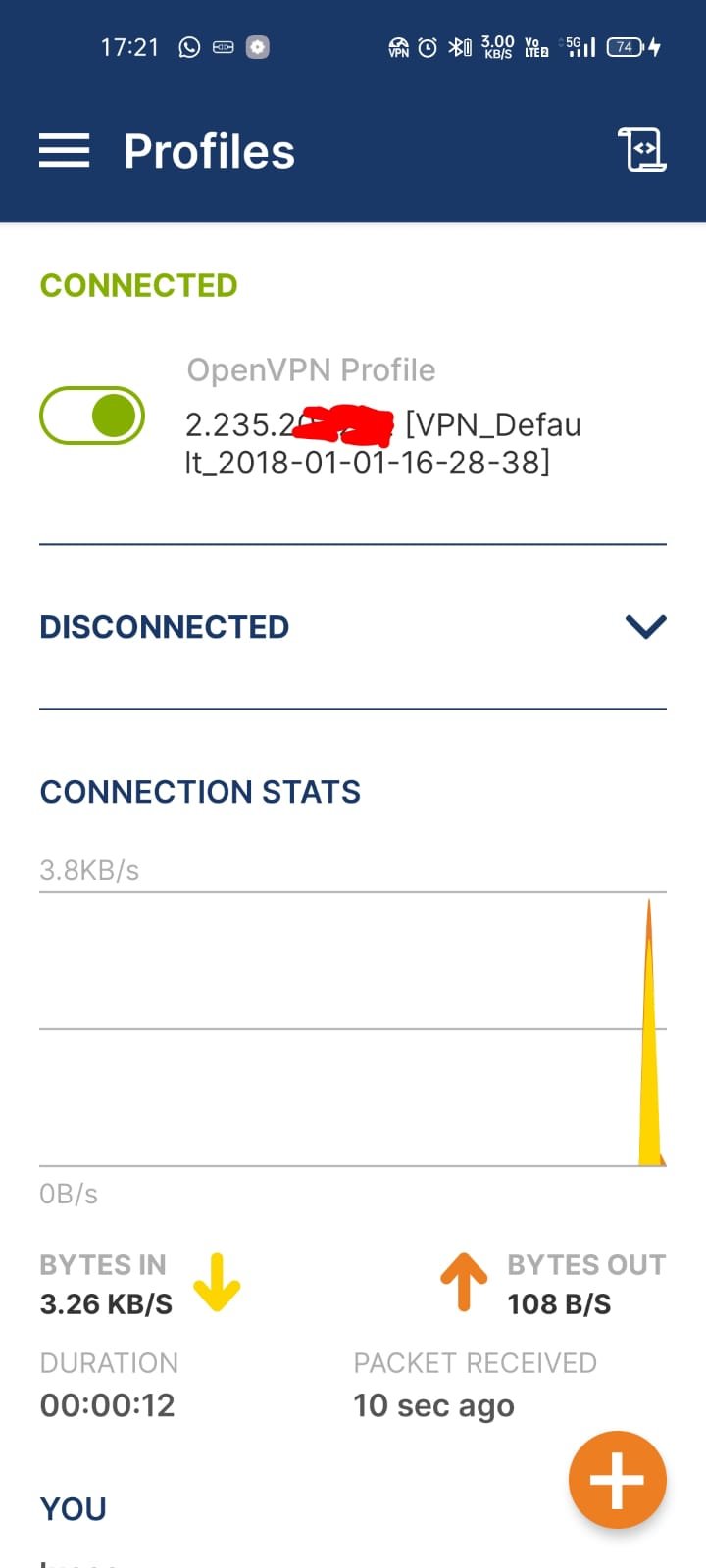Open the import profile icon
The width and height of the screenshot is (706, 1568).
click(642, 150)
